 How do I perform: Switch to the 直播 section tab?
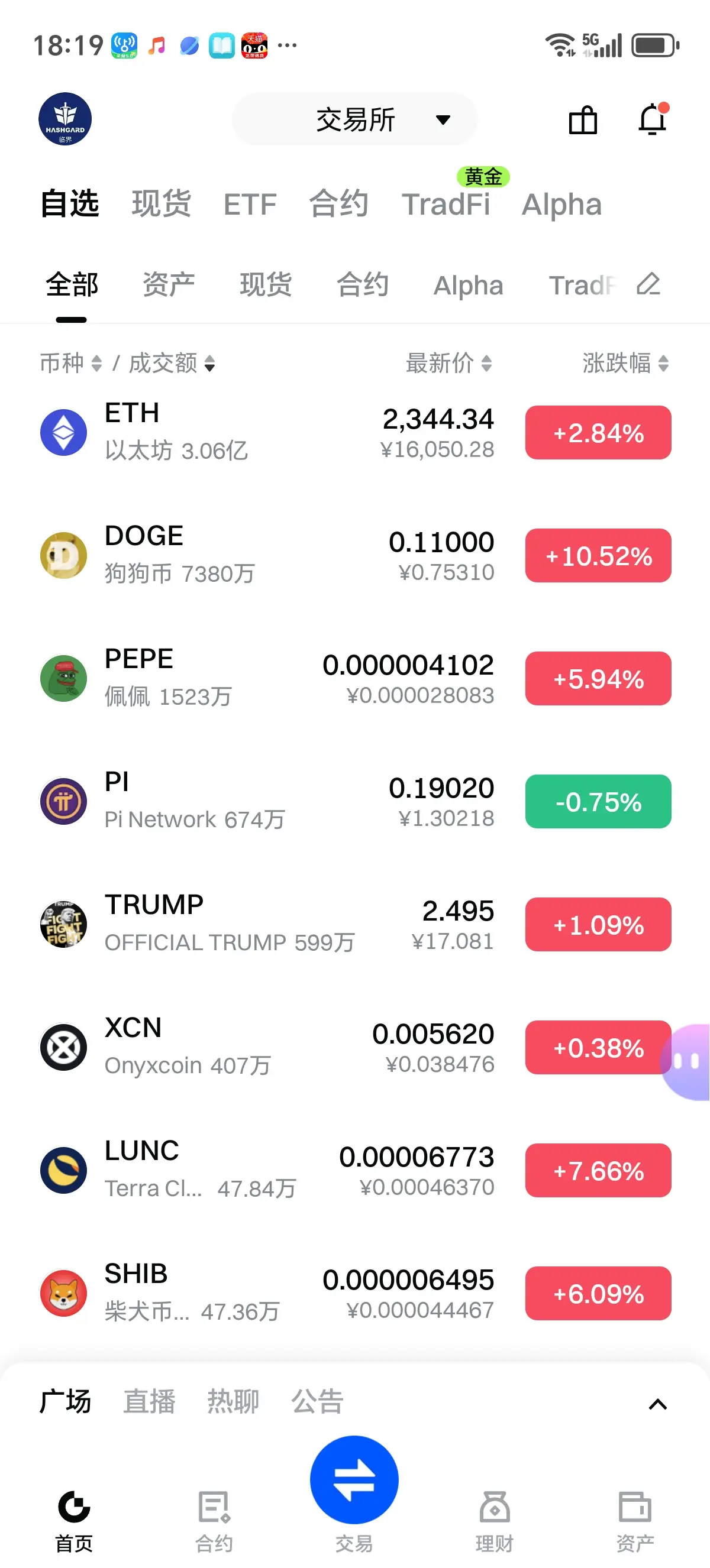click(x=149, y=1402)
